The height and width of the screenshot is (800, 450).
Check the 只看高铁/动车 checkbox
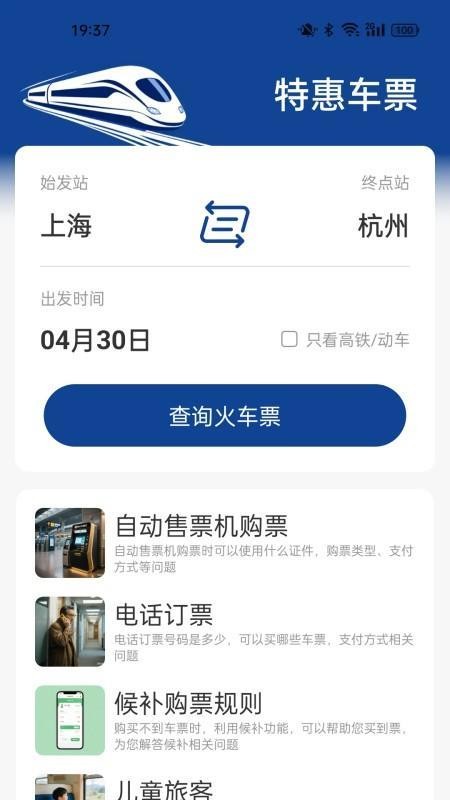(289, 339)
